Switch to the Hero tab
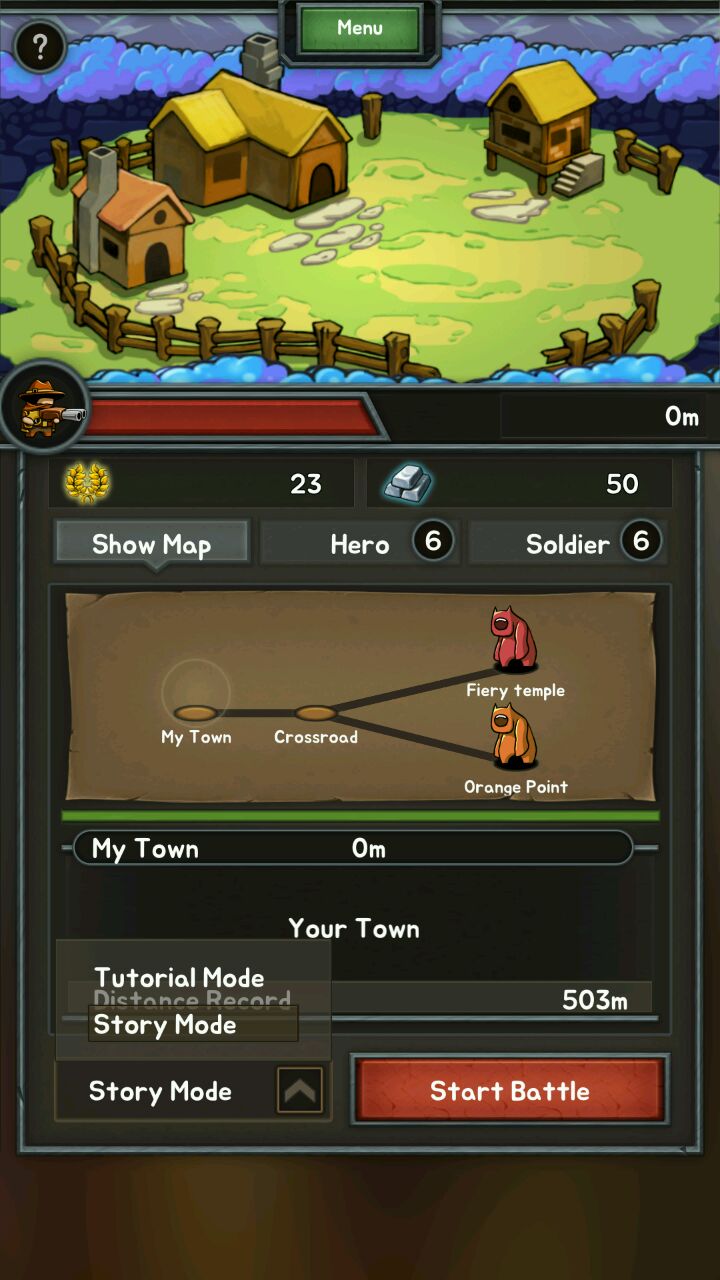This screenshot has width=720, height=1280. point(360,544)
